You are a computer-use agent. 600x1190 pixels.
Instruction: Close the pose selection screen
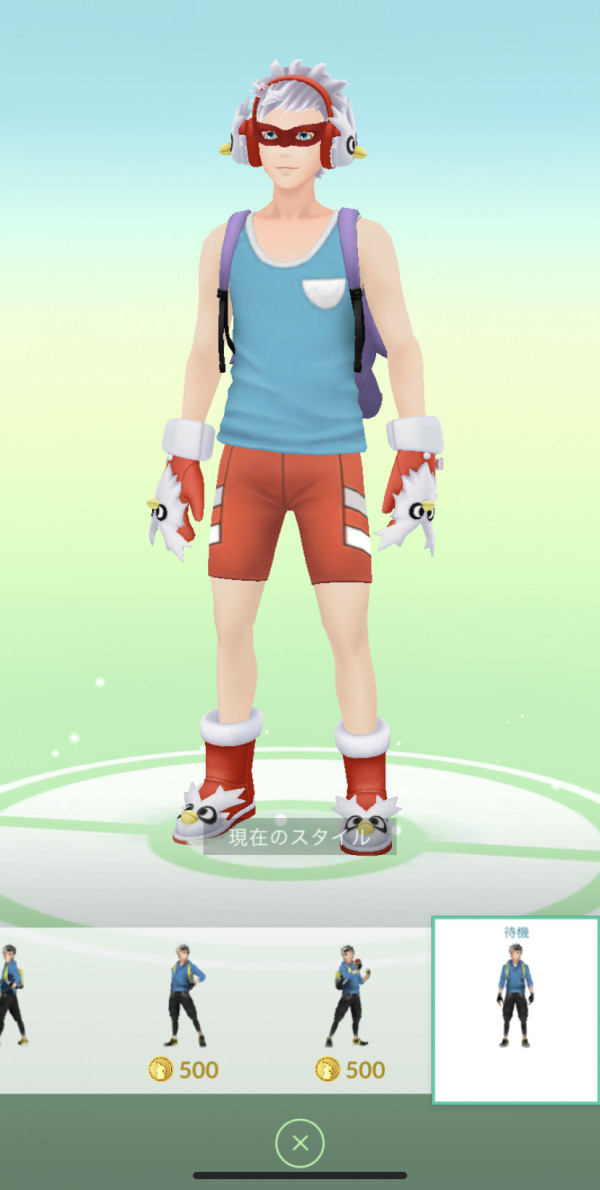click(300, 1141)
